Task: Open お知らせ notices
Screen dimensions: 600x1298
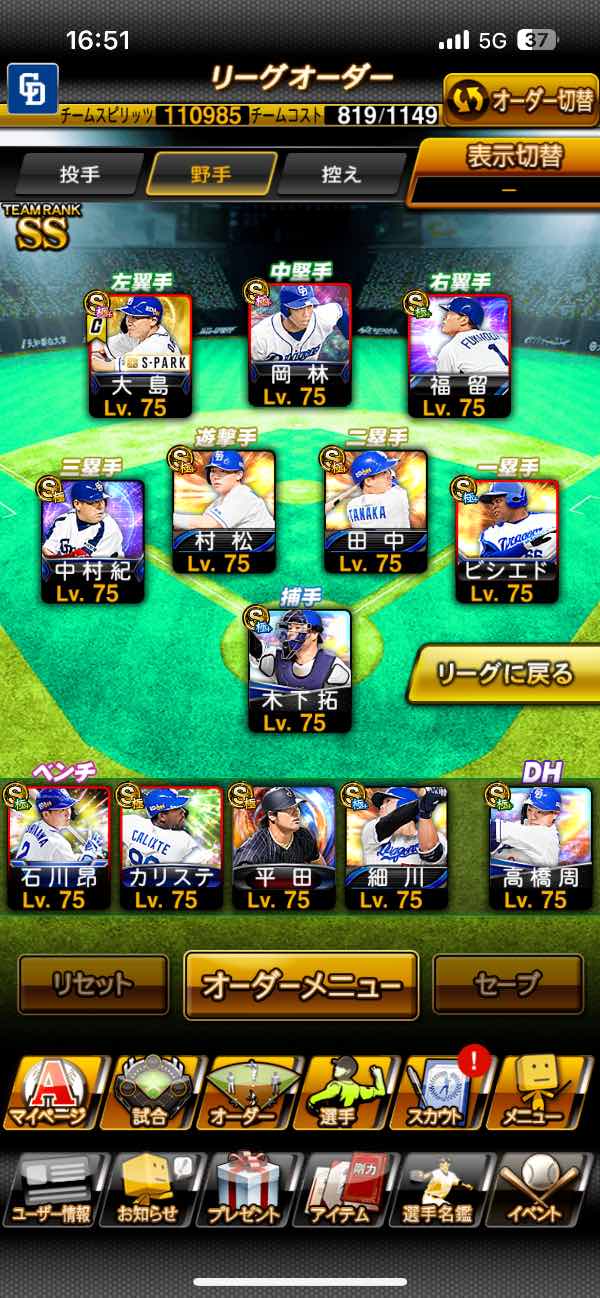Action: pos(148,1188)
